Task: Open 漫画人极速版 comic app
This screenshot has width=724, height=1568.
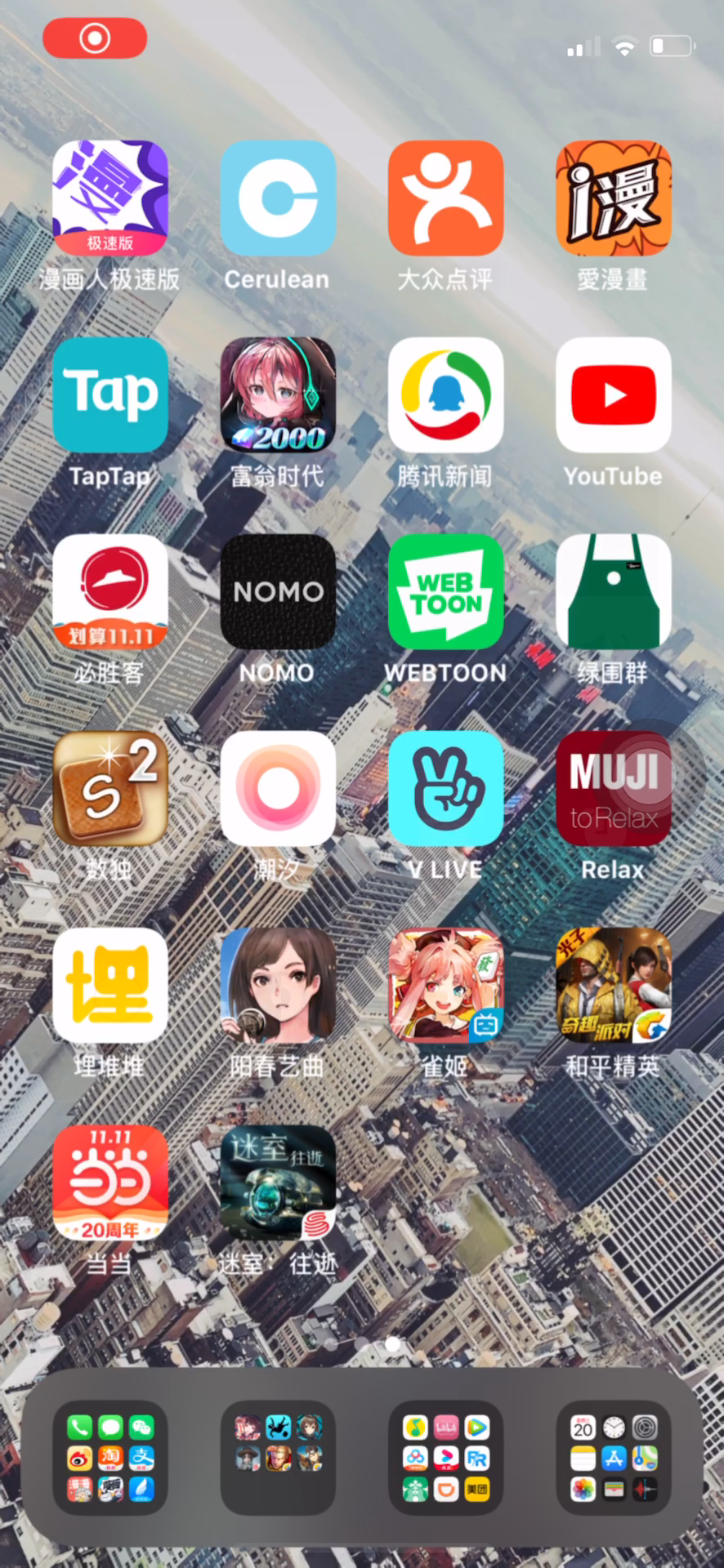Action: tap(110, 198)
